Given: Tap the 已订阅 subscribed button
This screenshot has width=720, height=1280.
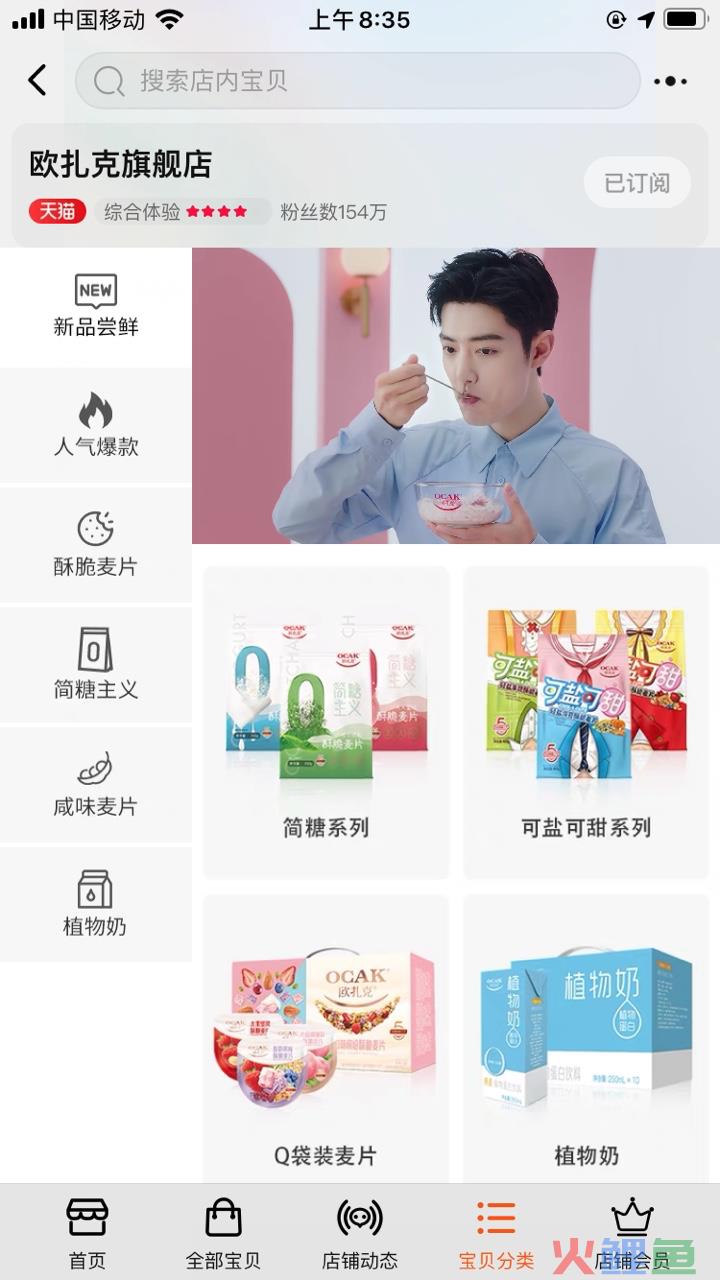Looking at the screenshot, I should 637,183.
